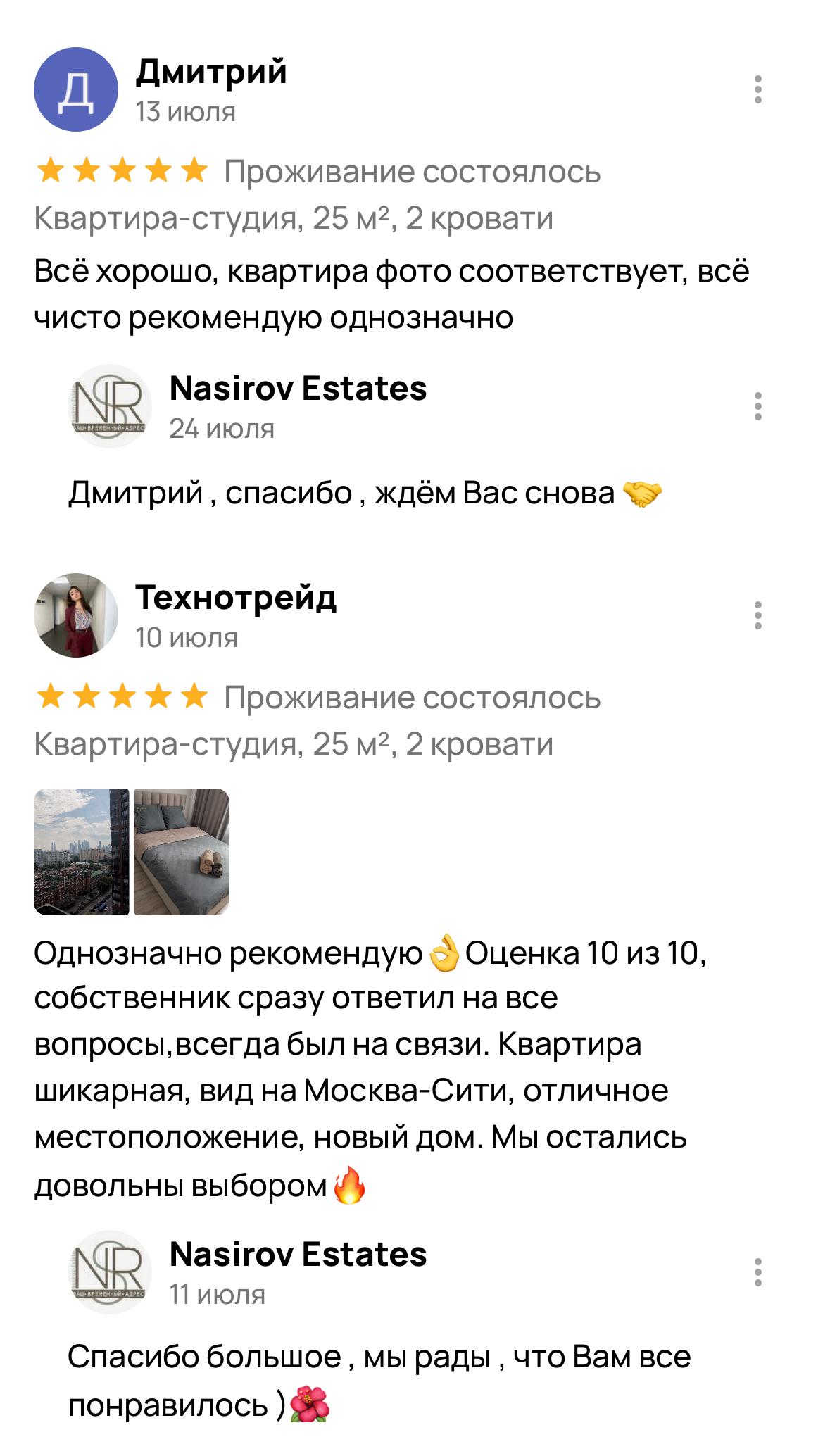Open options menu for Технотрейд's review
Screen dimensions: 830x1456
coord(757,615)
